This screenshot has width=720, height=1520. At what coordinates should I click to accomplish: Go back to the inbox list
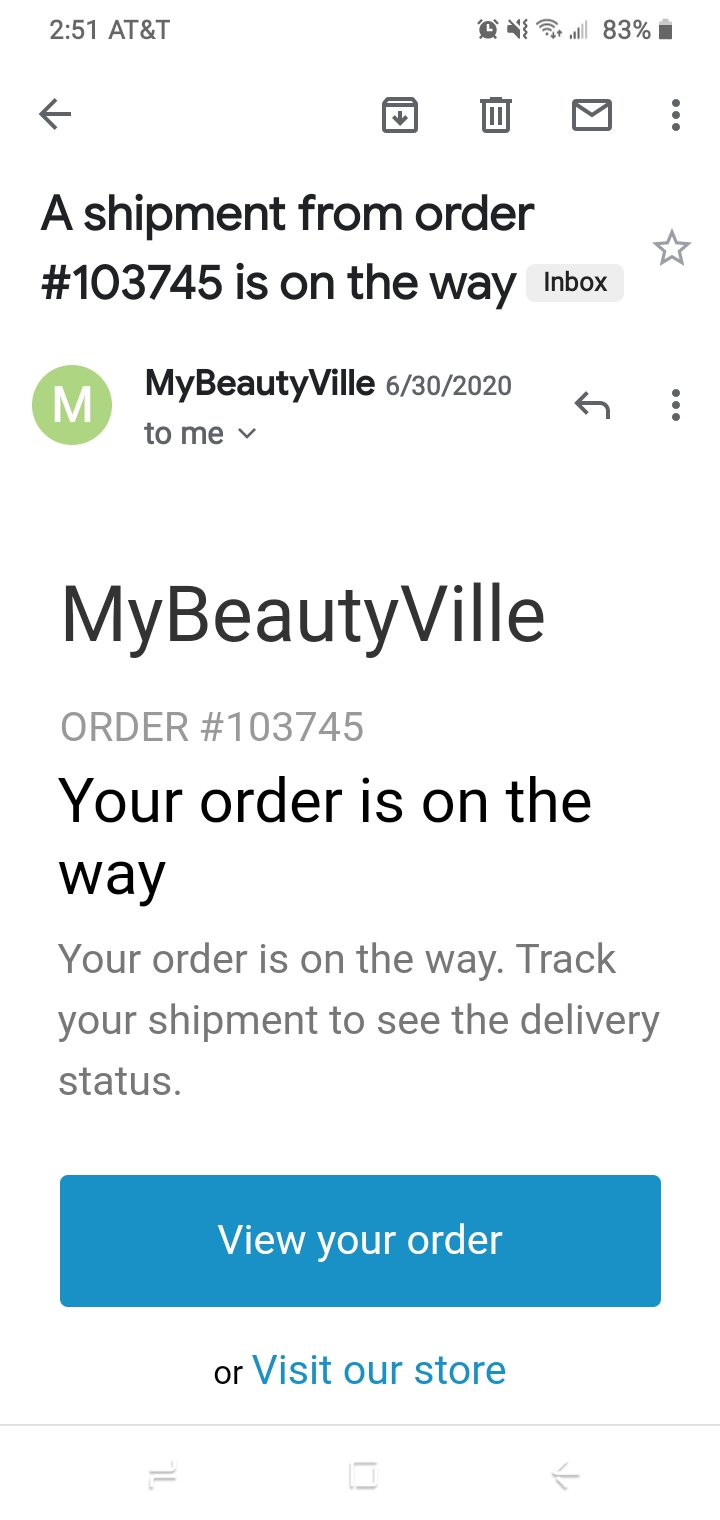[x=55, y=116]
